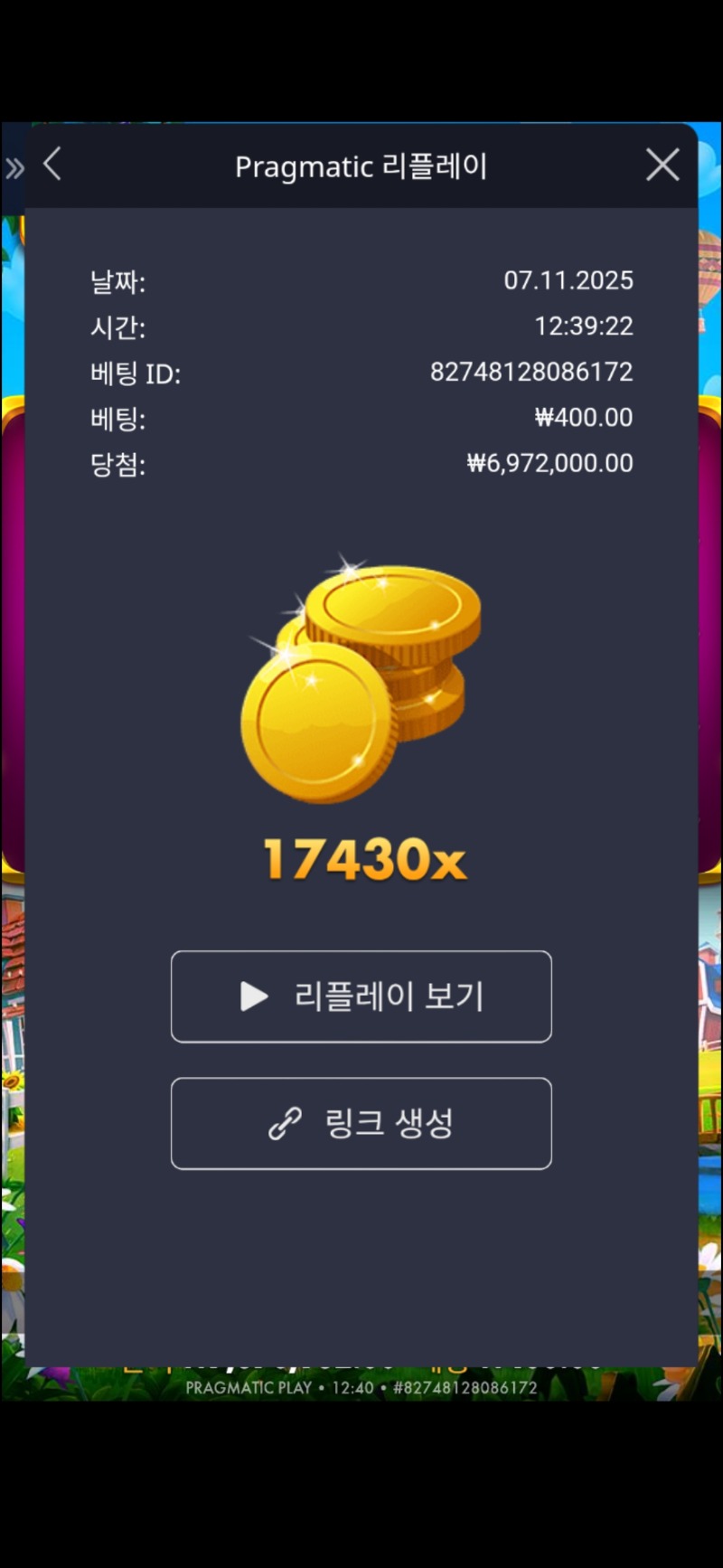Click the date value 07.11.2025
The width and height of the screenshot is (723, 1568).
(x=569, y=280)
